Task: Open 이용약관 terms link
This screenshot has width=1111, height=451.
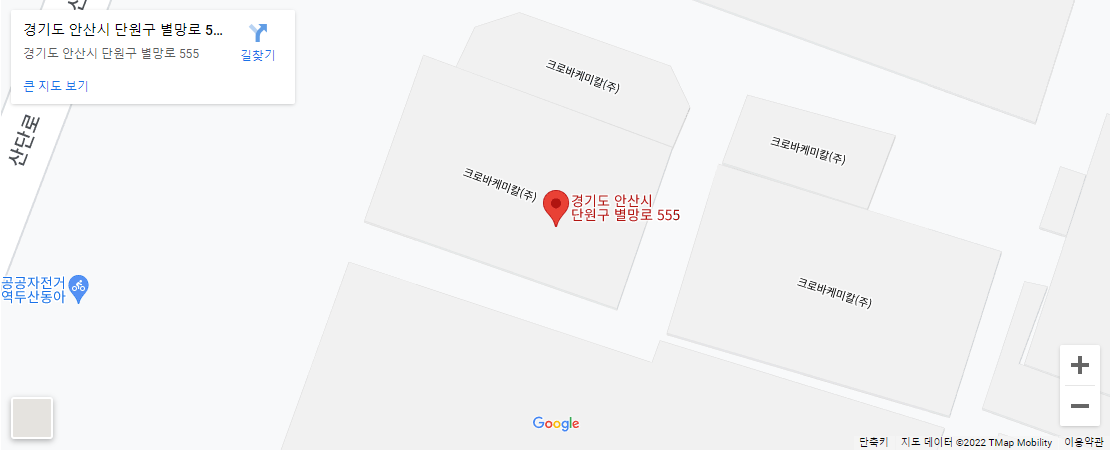Action: point(1084,442)
